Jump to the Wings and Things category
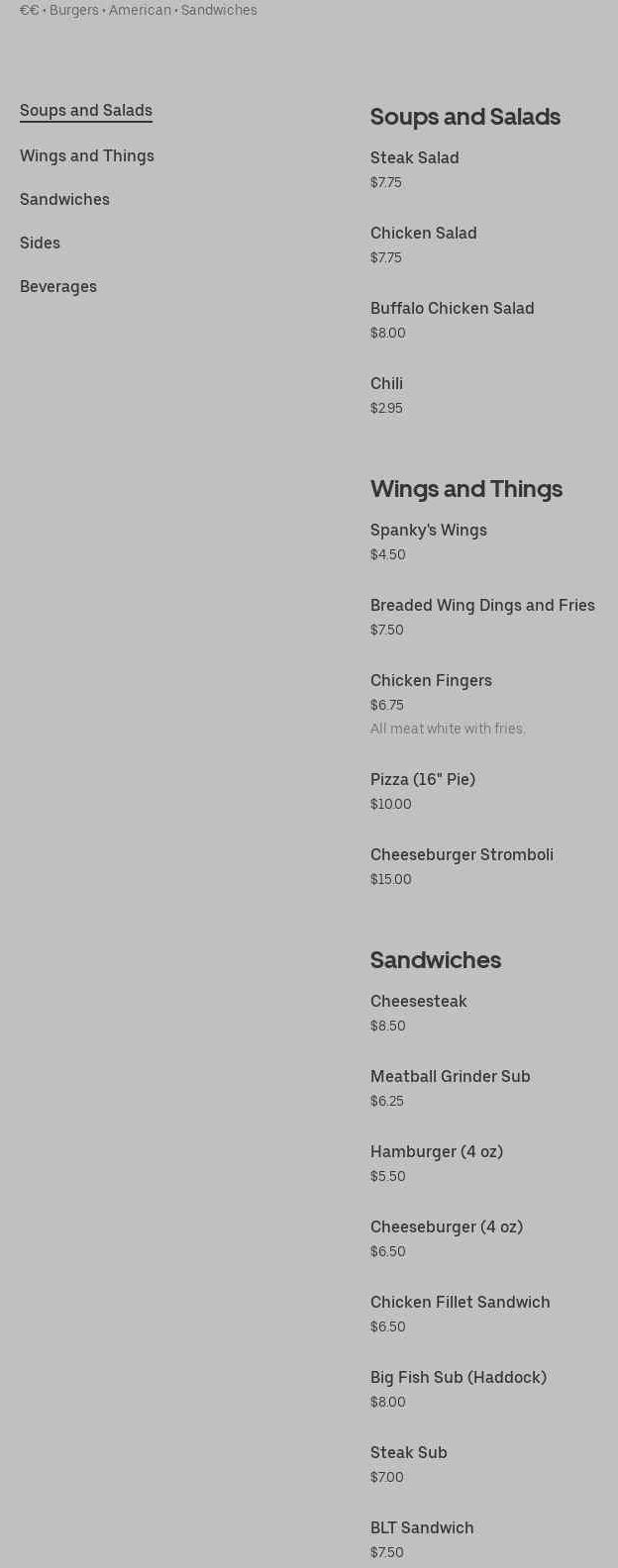618x1568 pixels. pos(87,155)
